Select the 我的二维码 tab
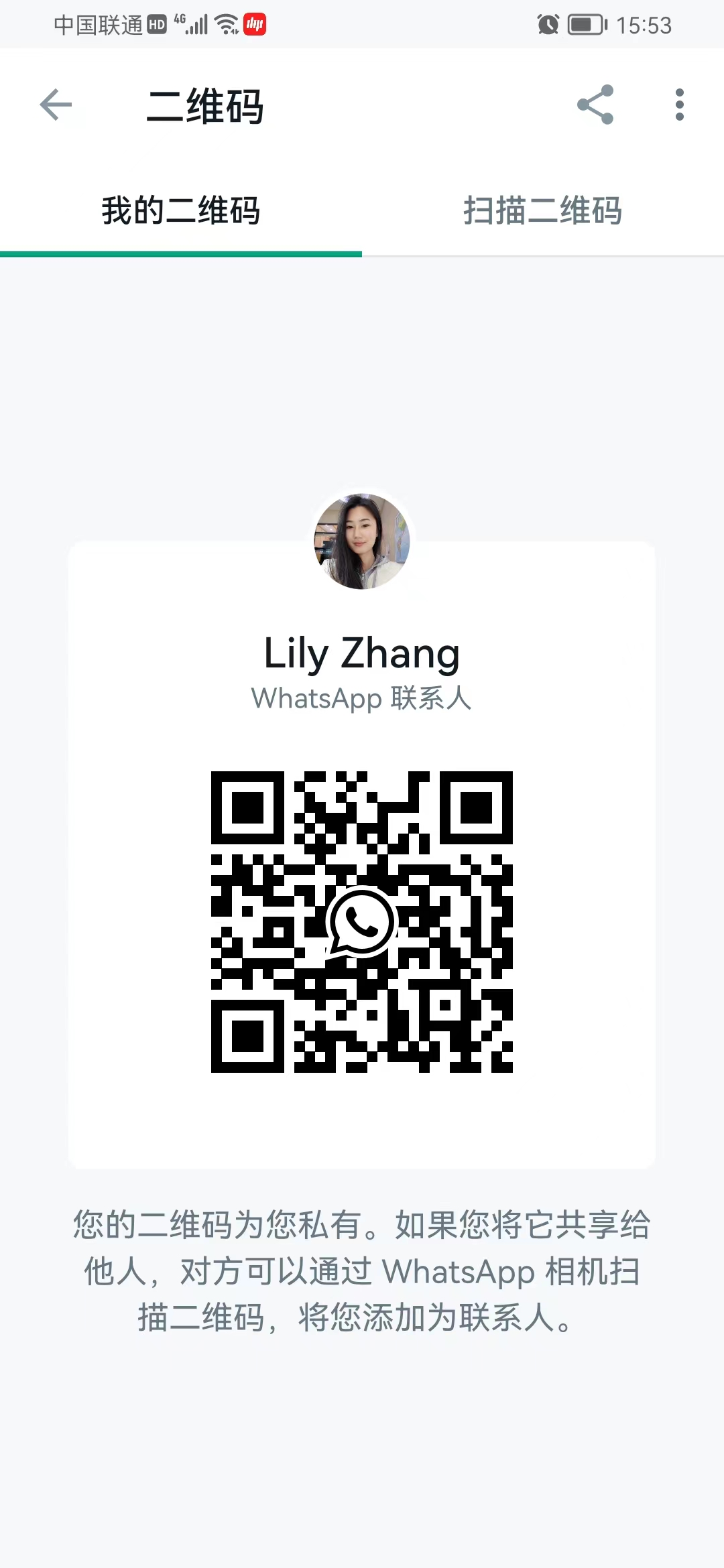The height and width of the screenshot is (1568, 724). (181, 210)
